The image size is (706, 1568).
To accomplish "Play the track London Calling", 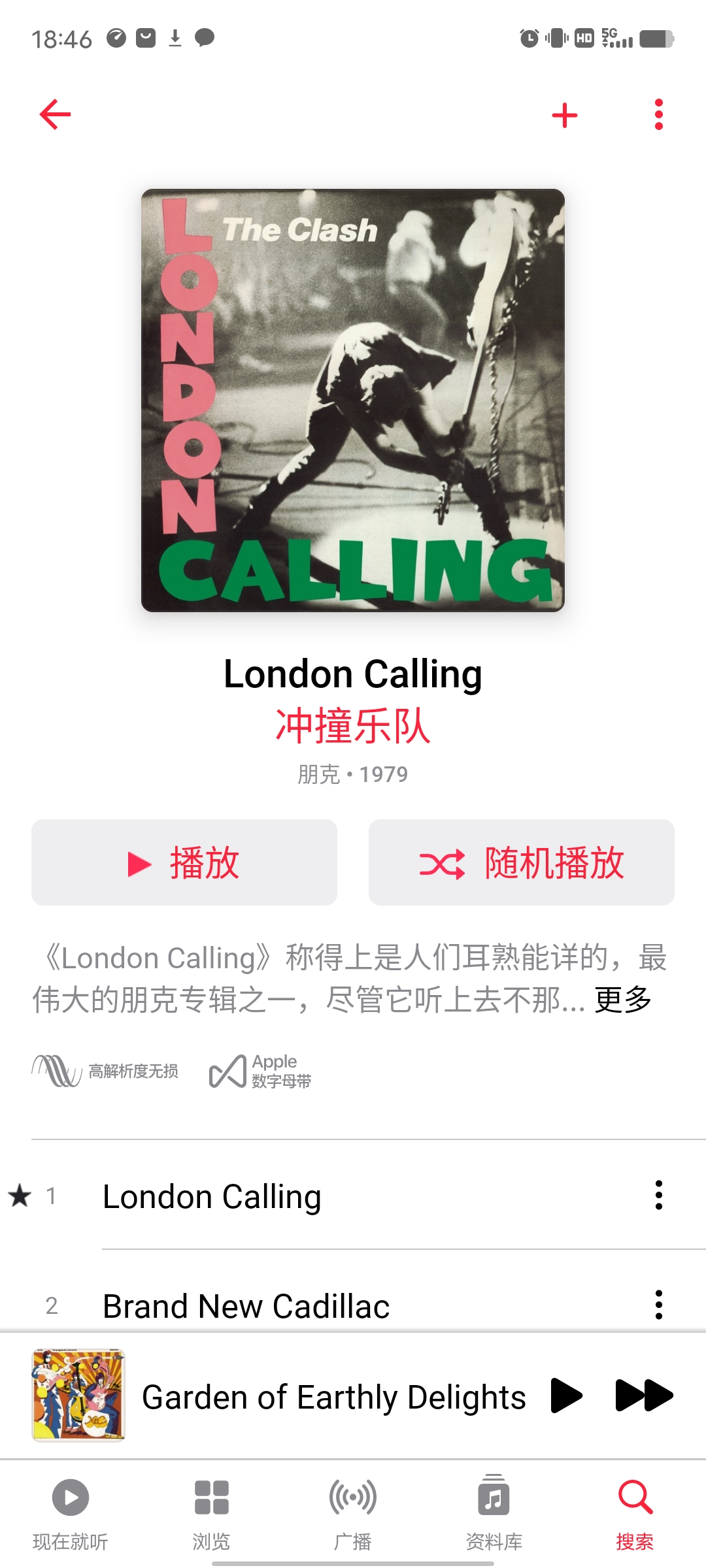I will pyautogui.click(x=212, y=1197).
